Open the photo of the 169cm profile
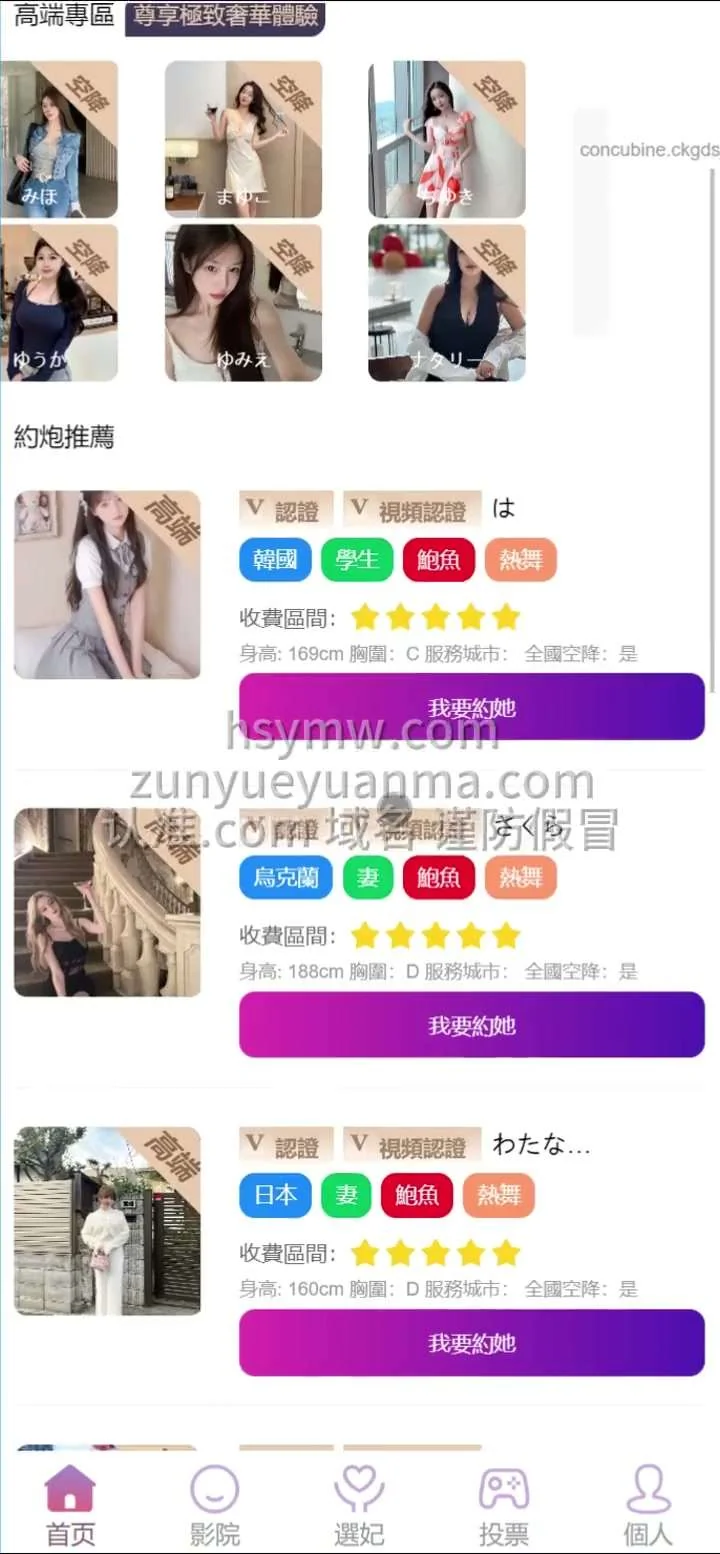 (x=107, y=585)
